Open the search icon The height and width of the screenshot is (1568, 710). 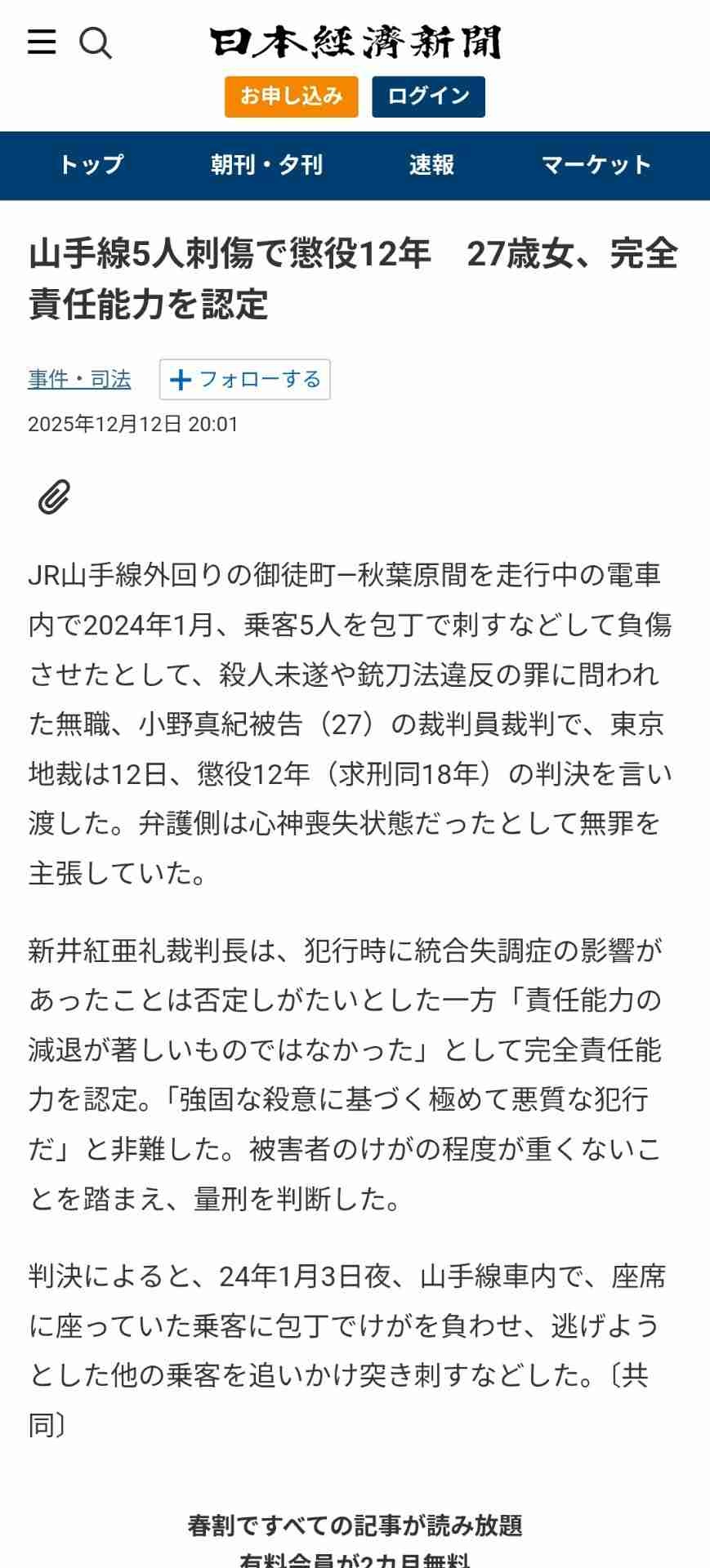point(95,42)
